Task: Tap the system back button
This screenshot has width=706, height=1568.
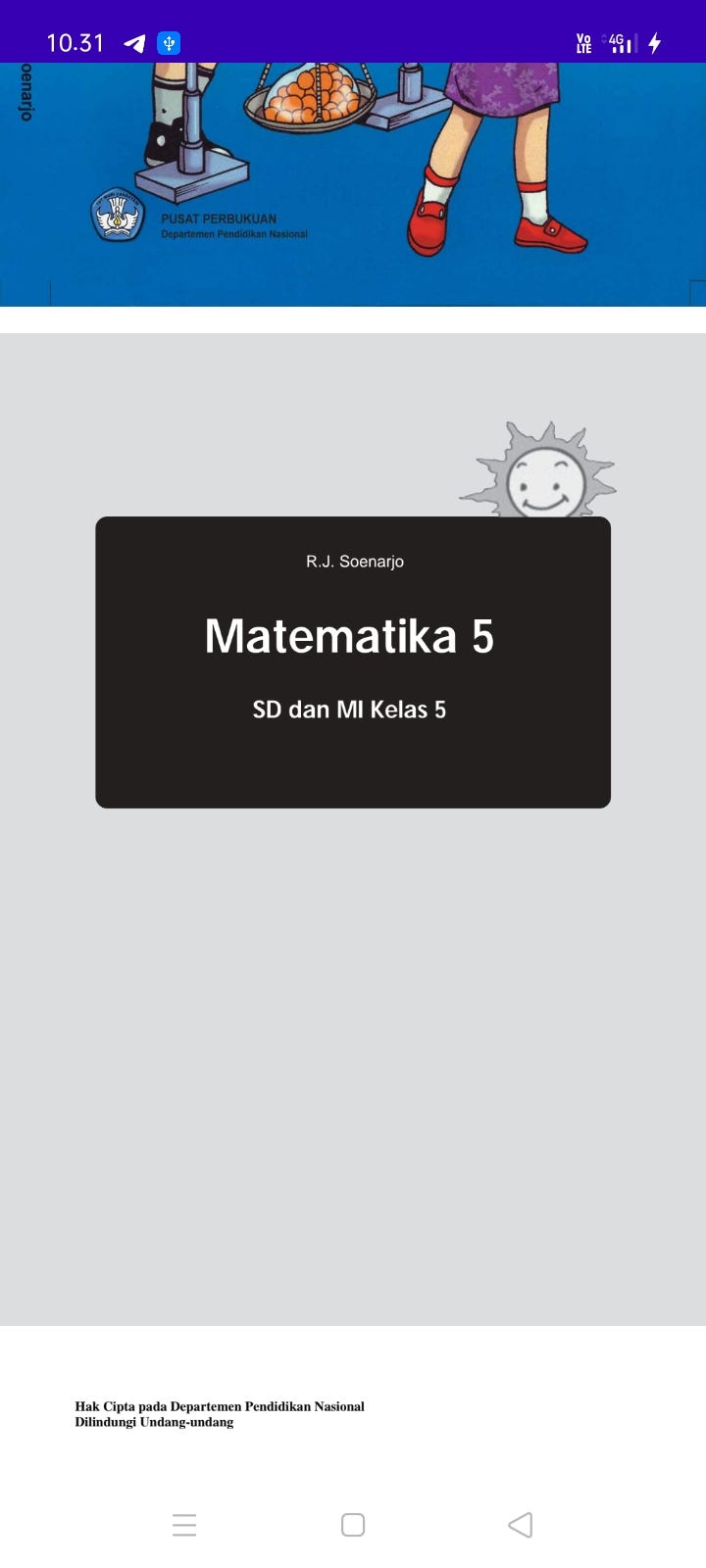Action: tap(521, 1525)
